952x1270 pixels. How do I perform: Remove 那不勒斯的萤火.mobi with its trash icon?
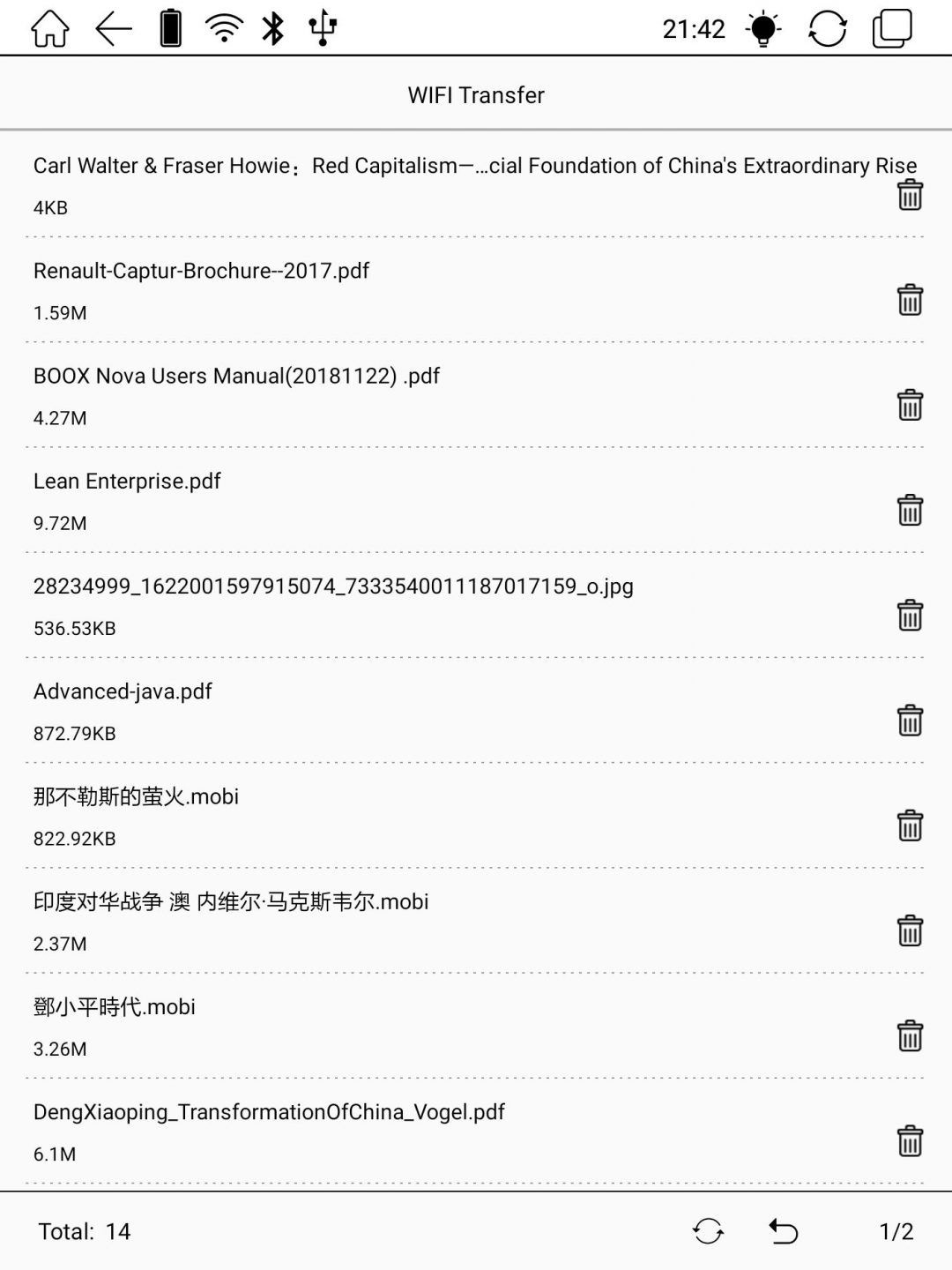click(x=909, y=824)
